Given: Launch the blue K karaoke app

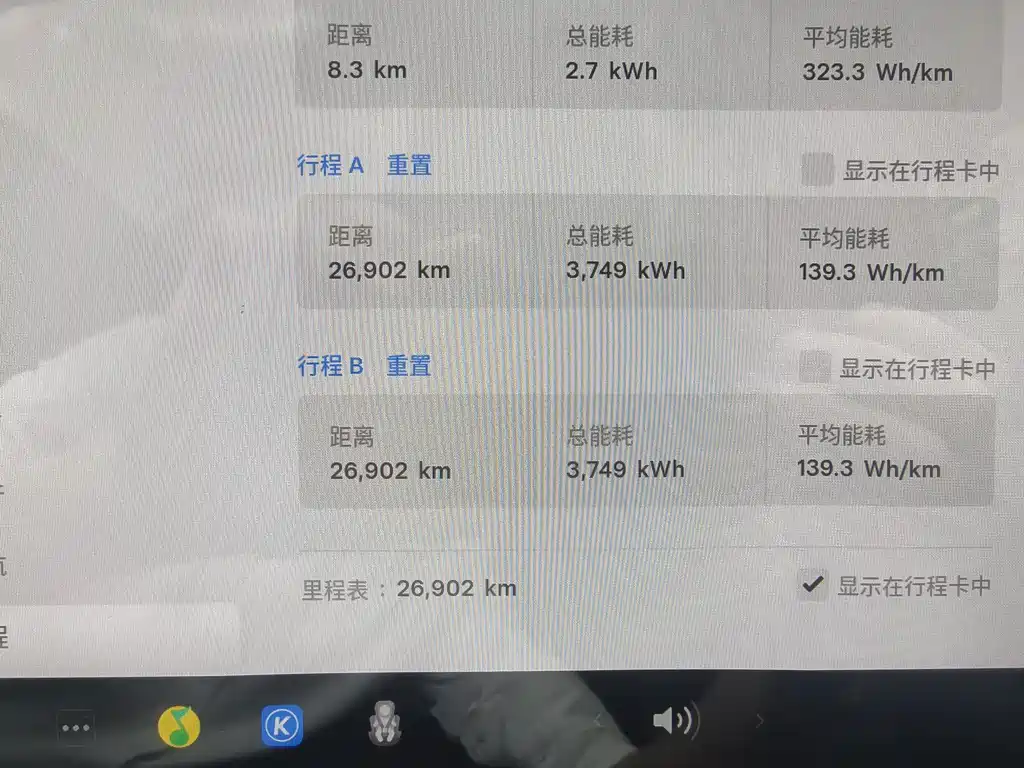Looking at the screenshot, I should point(282,726).
